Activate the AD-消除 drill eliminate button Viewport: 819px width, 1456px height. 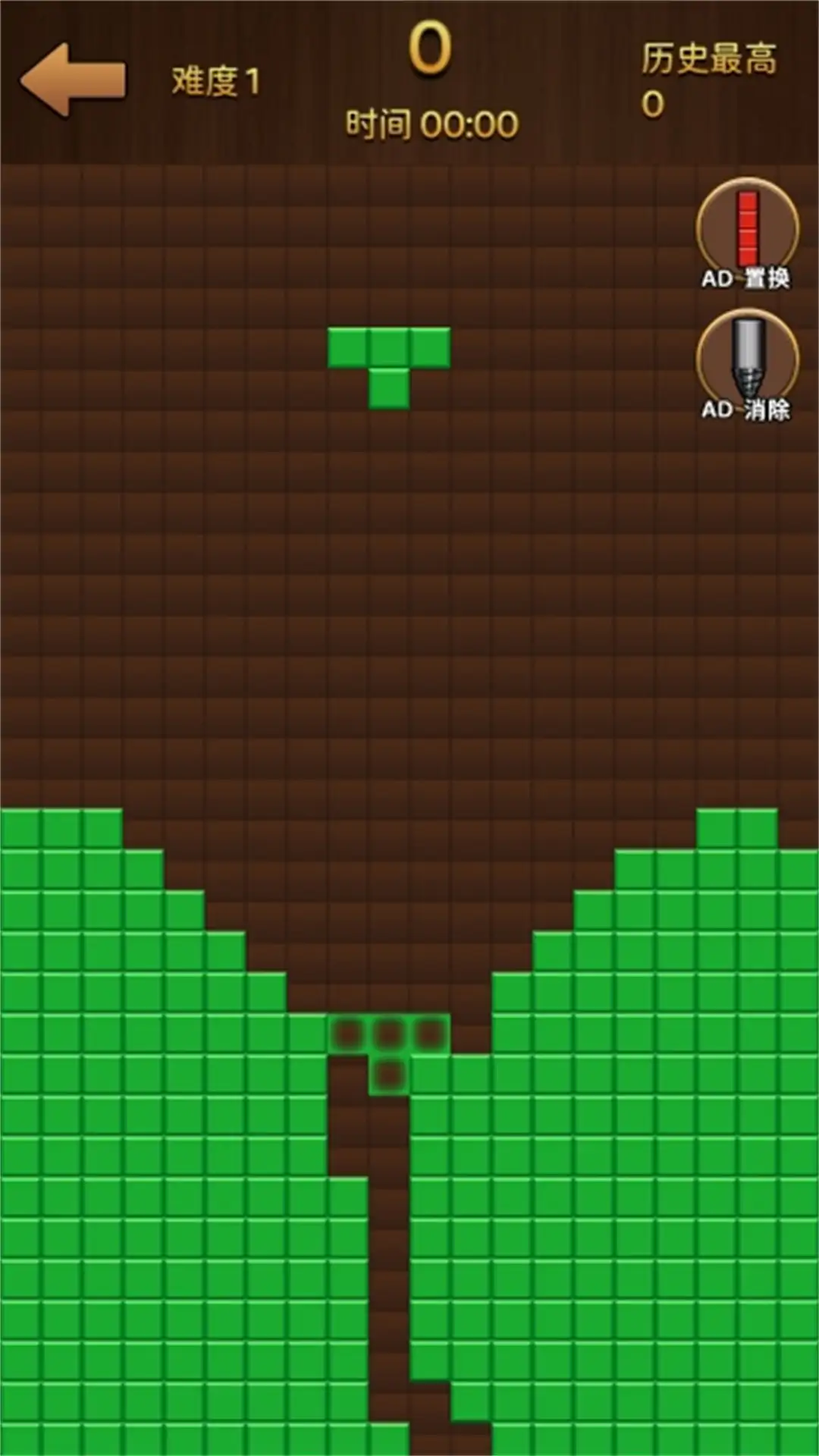(x=747, y=362)
